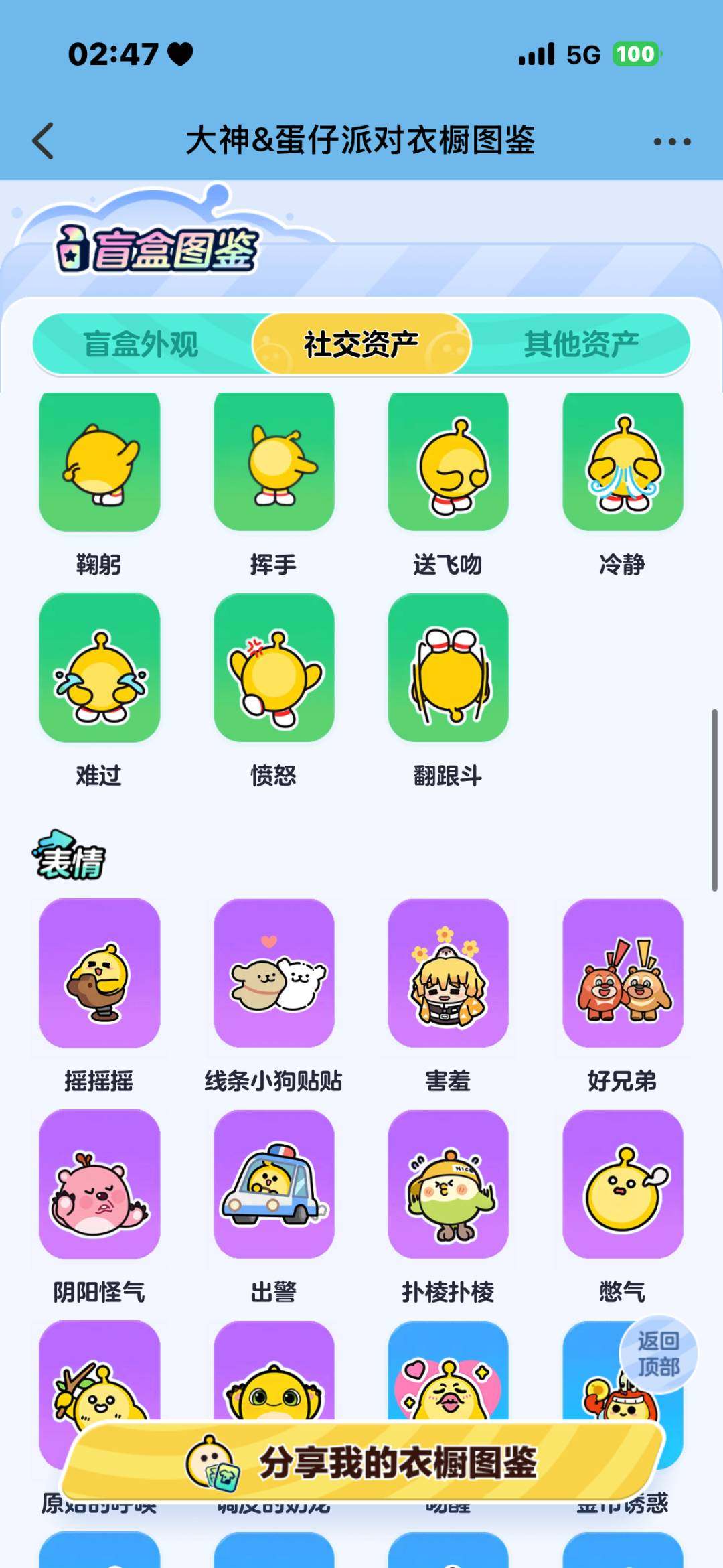This screenshot has height=1568, width=723.
Task: Switch to the 盲盒外观 tab
Action: tap(142, 342)
